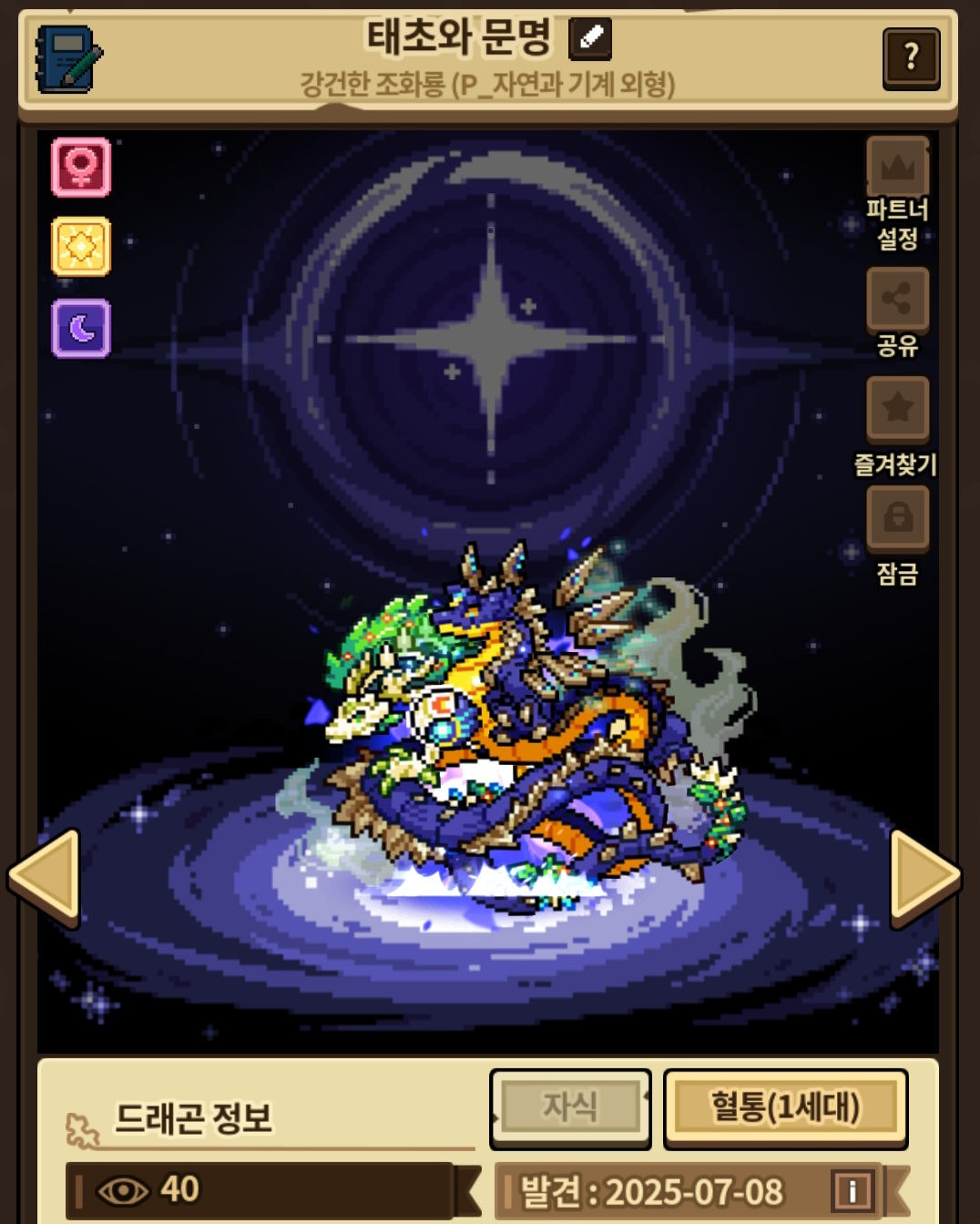Go to previous dragon with left arrow
Viewport: 980px width, 1224px height.
pos(45,876)
